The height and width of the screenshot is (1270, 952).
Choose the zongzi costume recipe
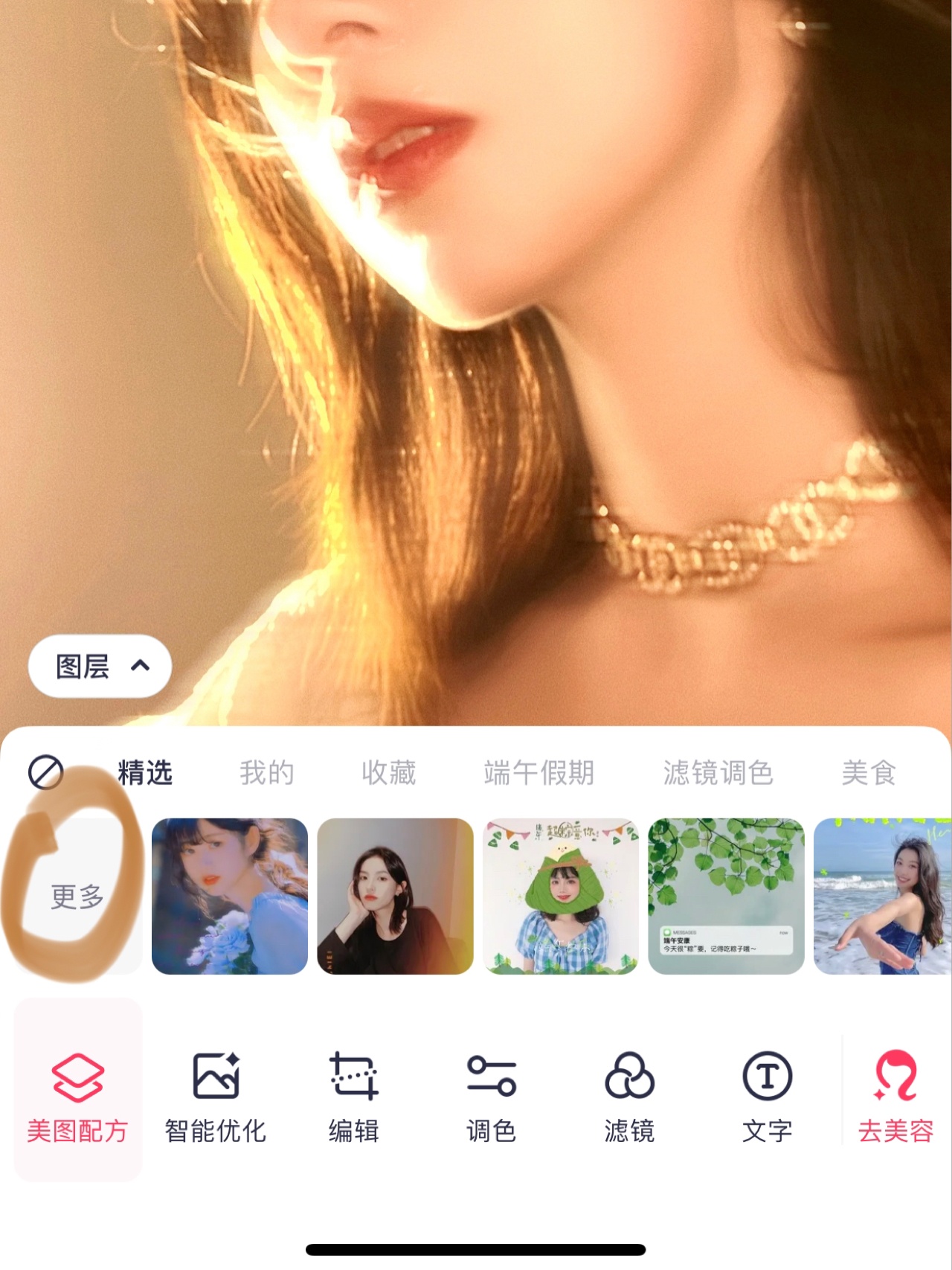[x=561, y=897]
